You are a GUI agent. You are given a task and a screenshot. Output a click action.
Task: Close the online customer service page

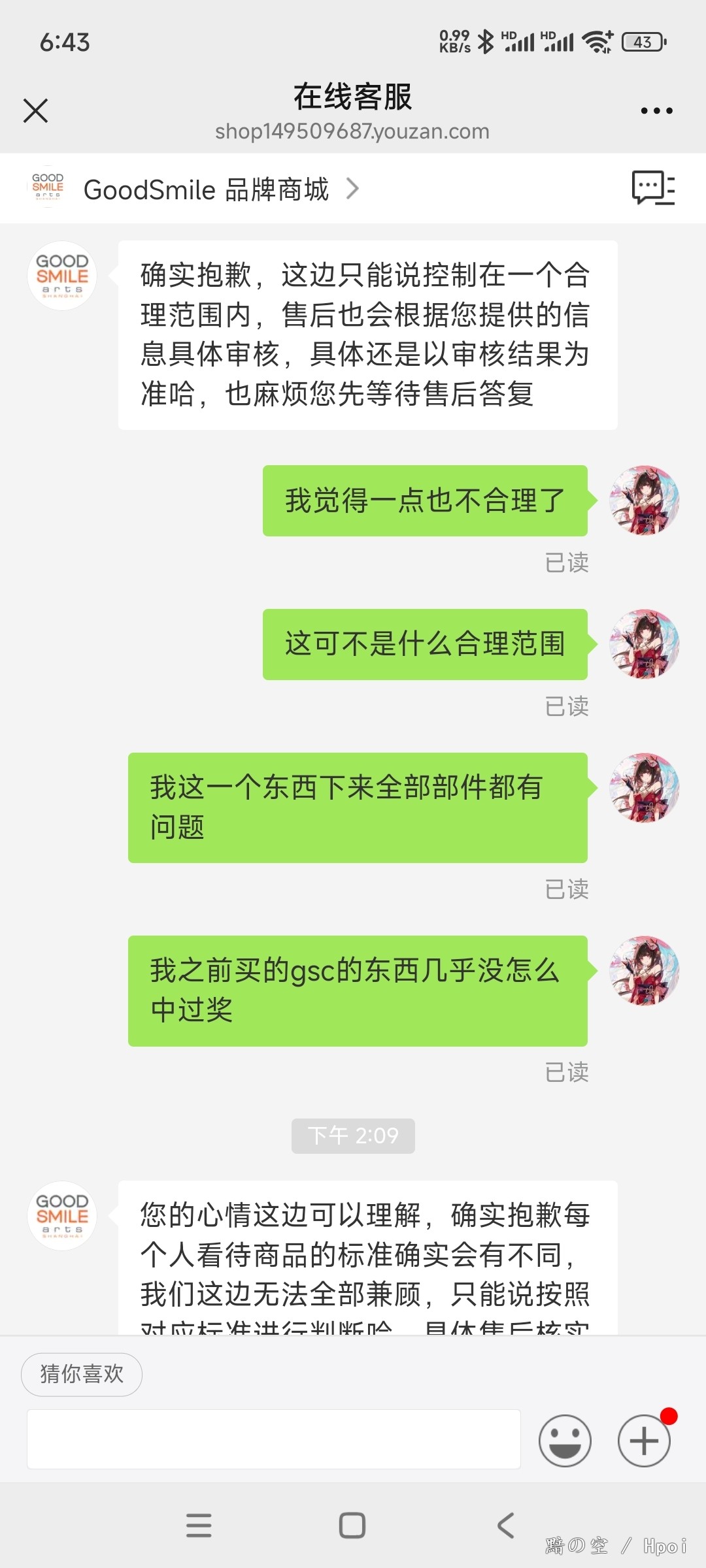(35, 110)
